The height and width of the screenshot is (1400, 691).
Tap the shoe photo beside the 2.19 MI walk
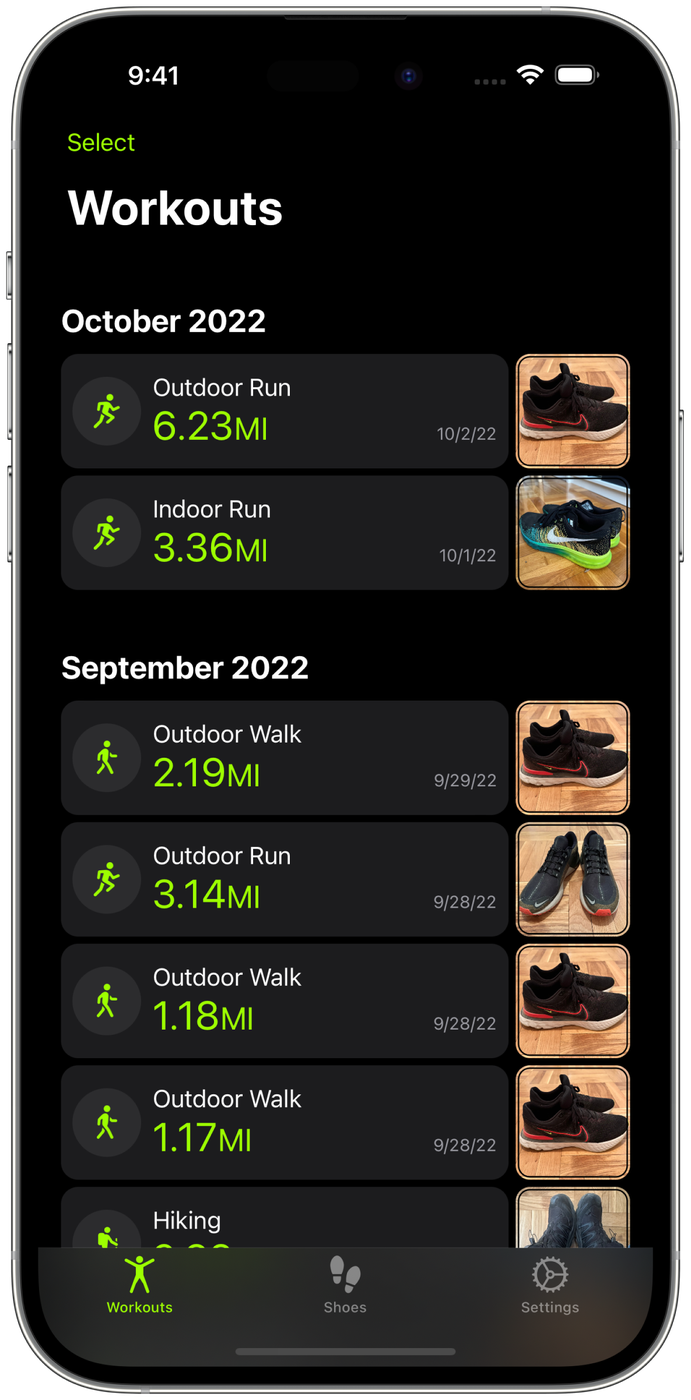click(573, 758)
